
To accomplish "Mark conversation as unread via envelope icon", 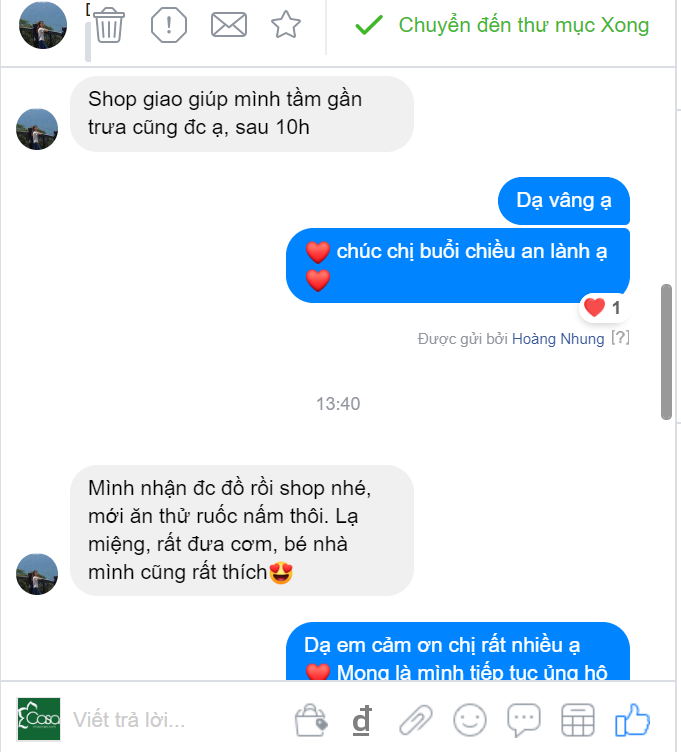I will point(229,25).
